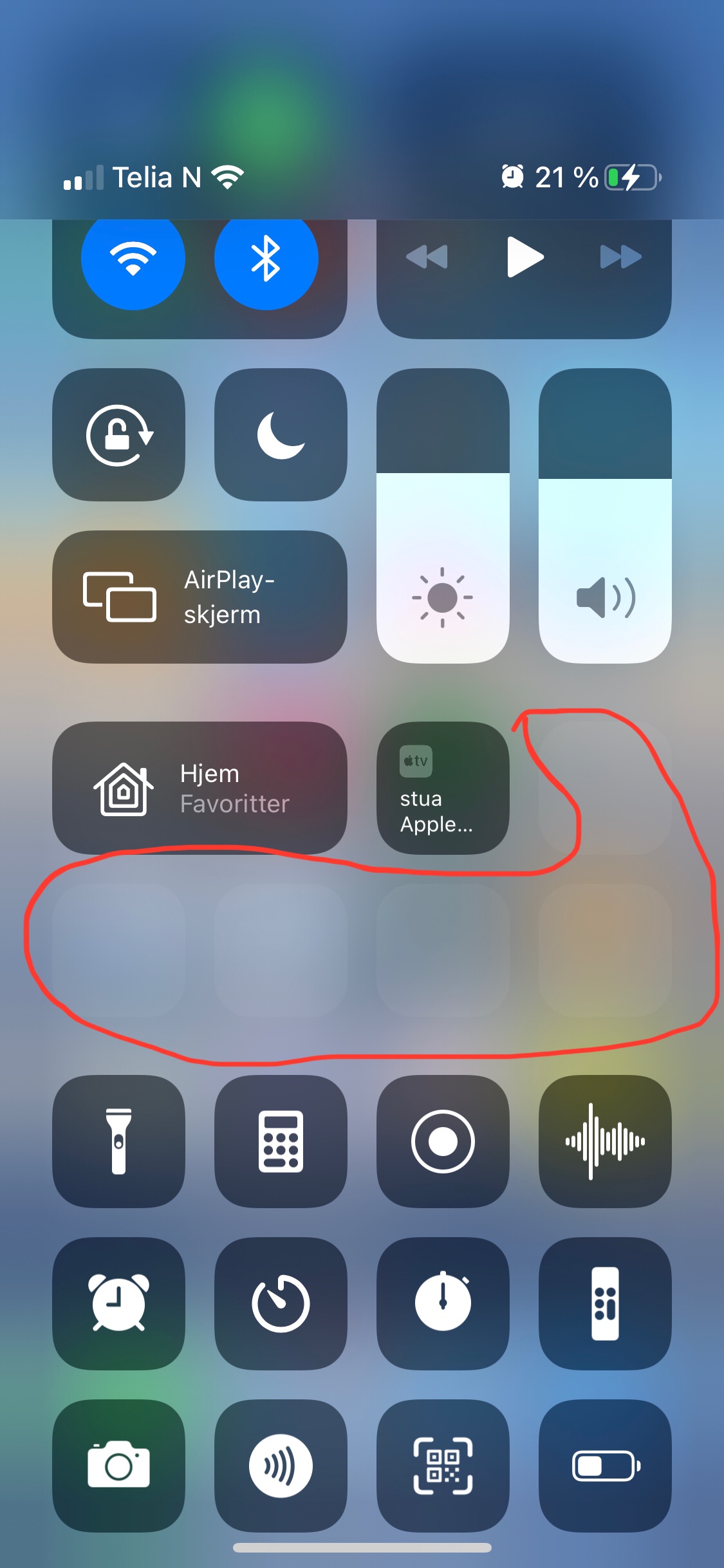The height and width of the screenshot is (1568, 724).
Task: Turn on Do Not Disturb moon
Action: pyautogui.click(x=281, y=434)
